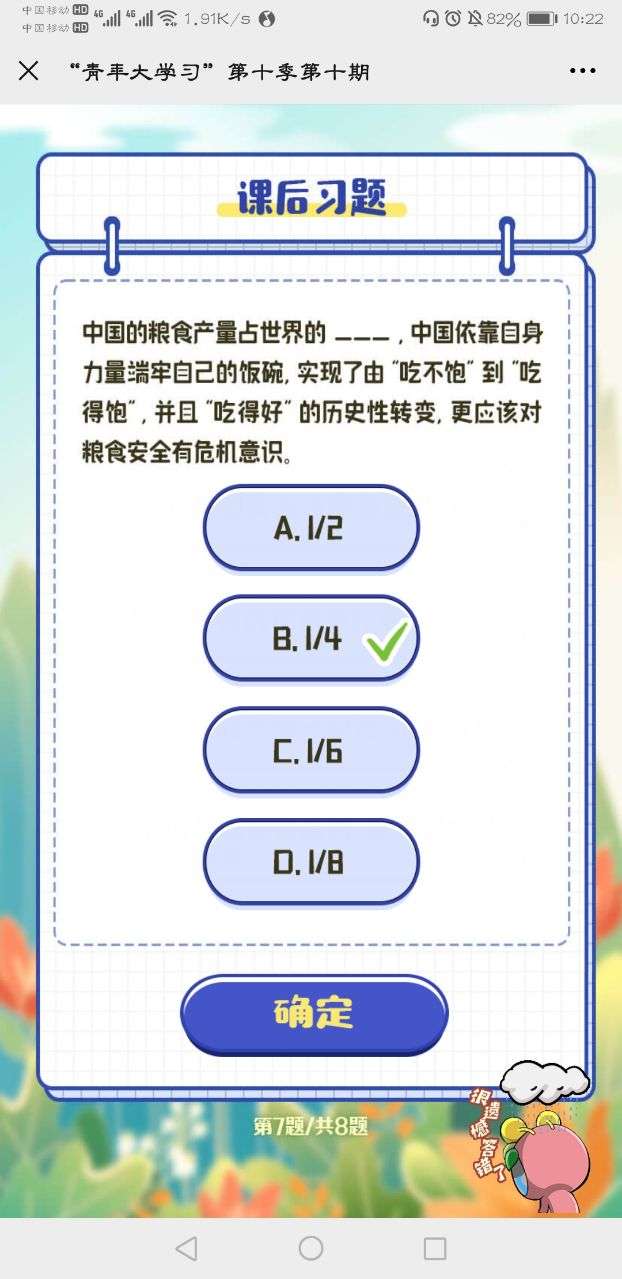Select option D. 1/8

click(311, 862)
